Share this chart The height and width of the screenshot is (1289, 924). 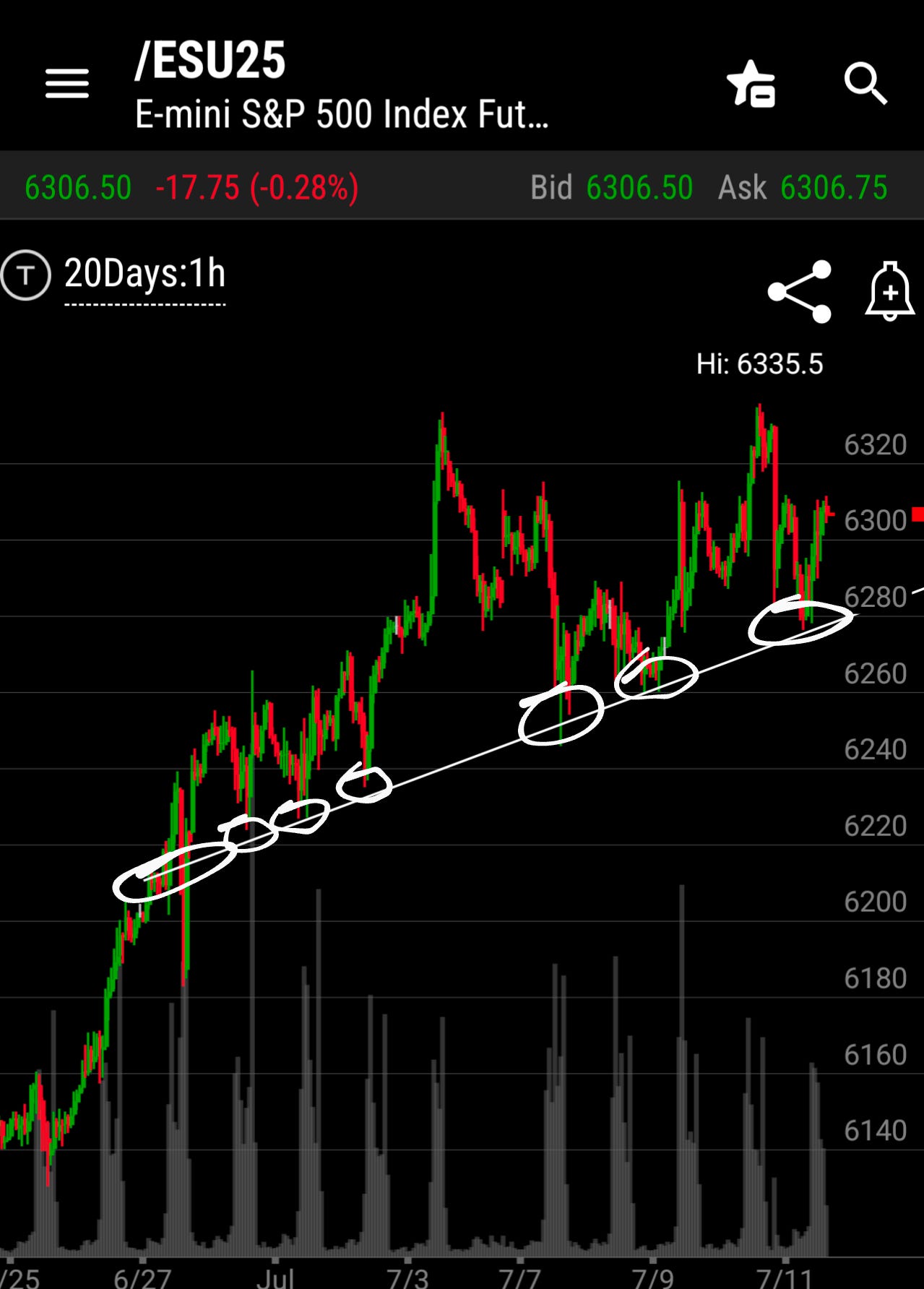800,292
